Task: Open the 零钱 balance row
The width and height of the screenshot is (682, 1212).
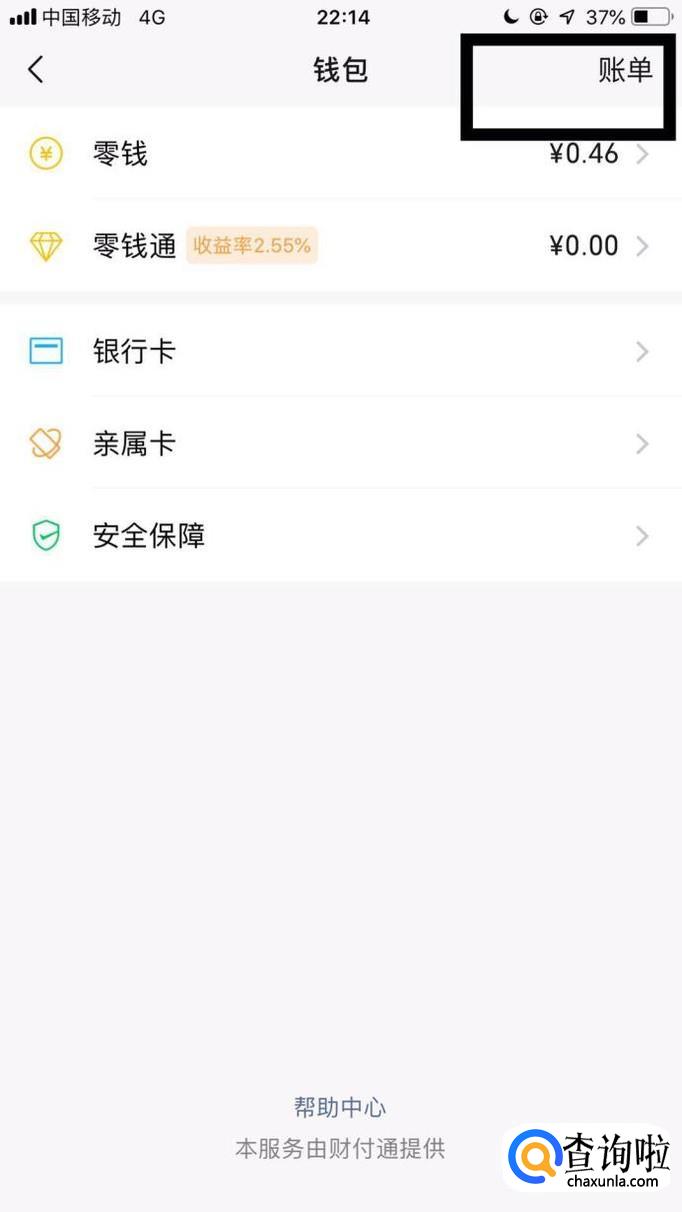Action: (340, 154)
